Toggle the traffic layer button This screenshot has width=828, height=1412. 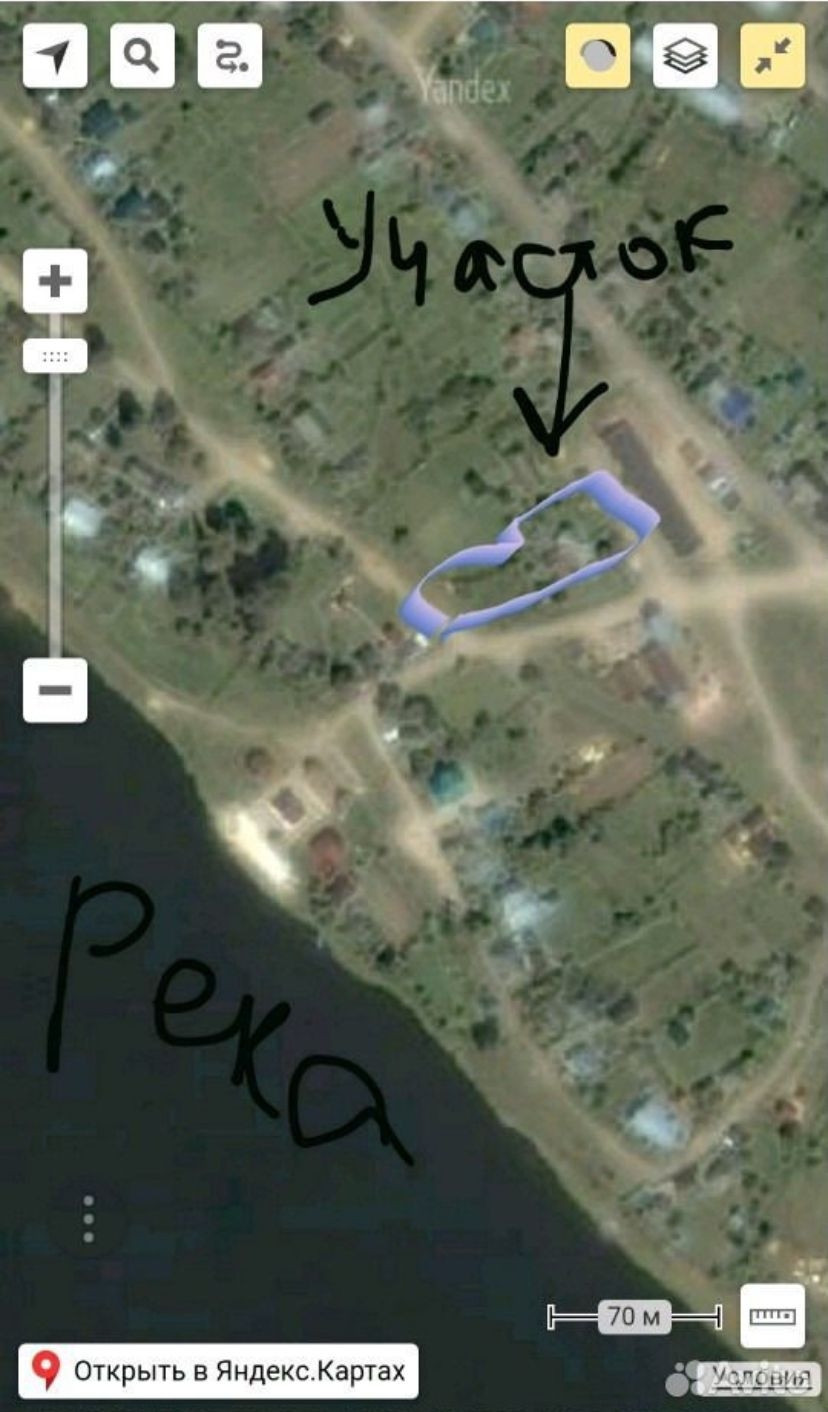pyautogui.click(x=598, y=56)
